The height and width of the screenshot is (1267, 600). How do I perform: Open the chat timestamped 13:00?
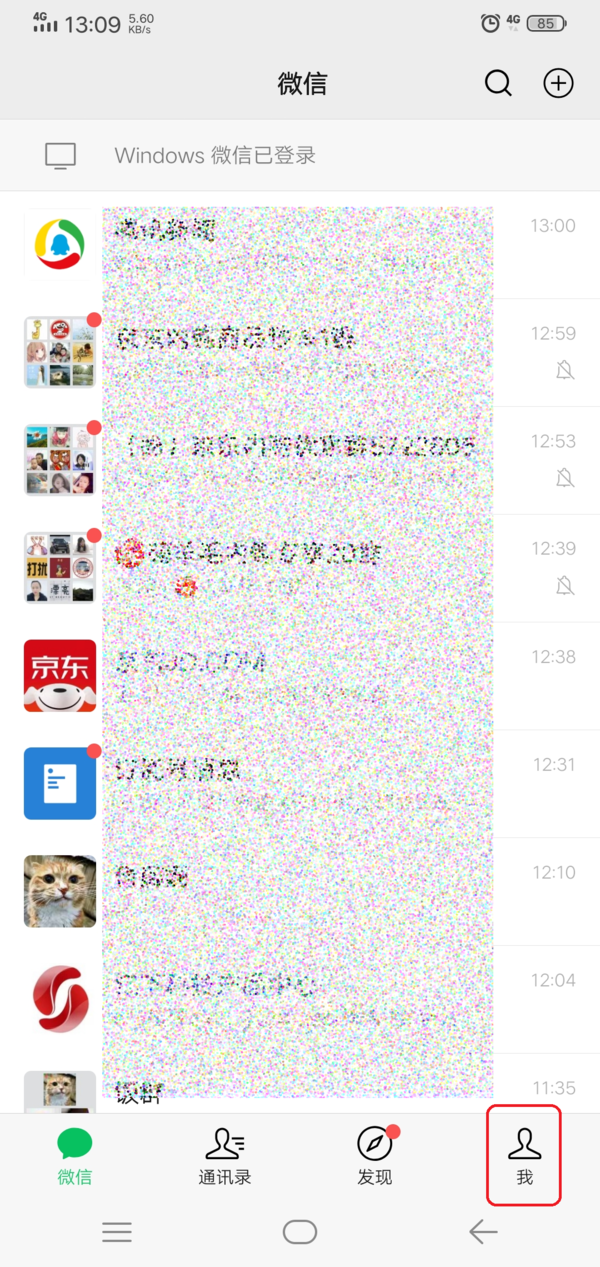[x=300, y=245]
